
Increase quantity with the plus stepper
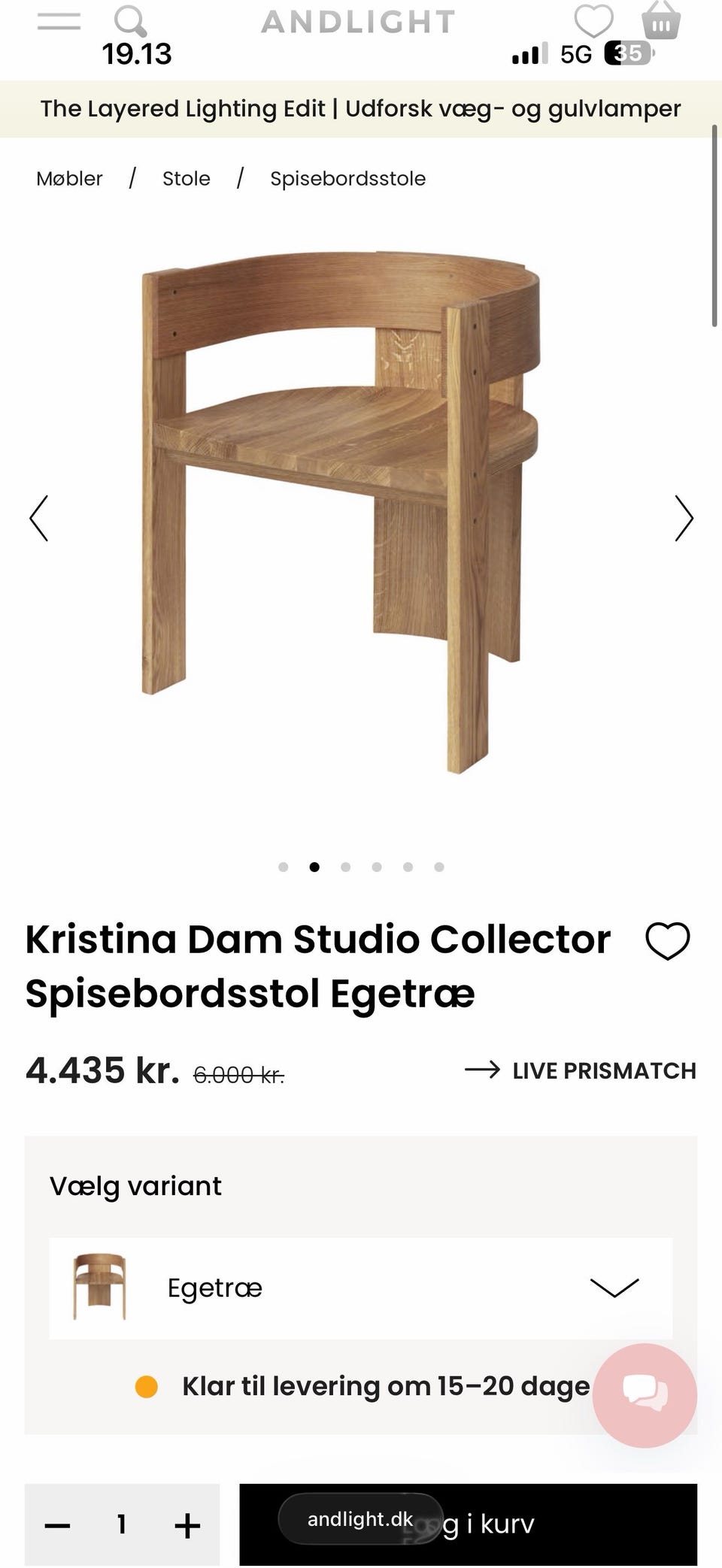tap(187, 1524)
